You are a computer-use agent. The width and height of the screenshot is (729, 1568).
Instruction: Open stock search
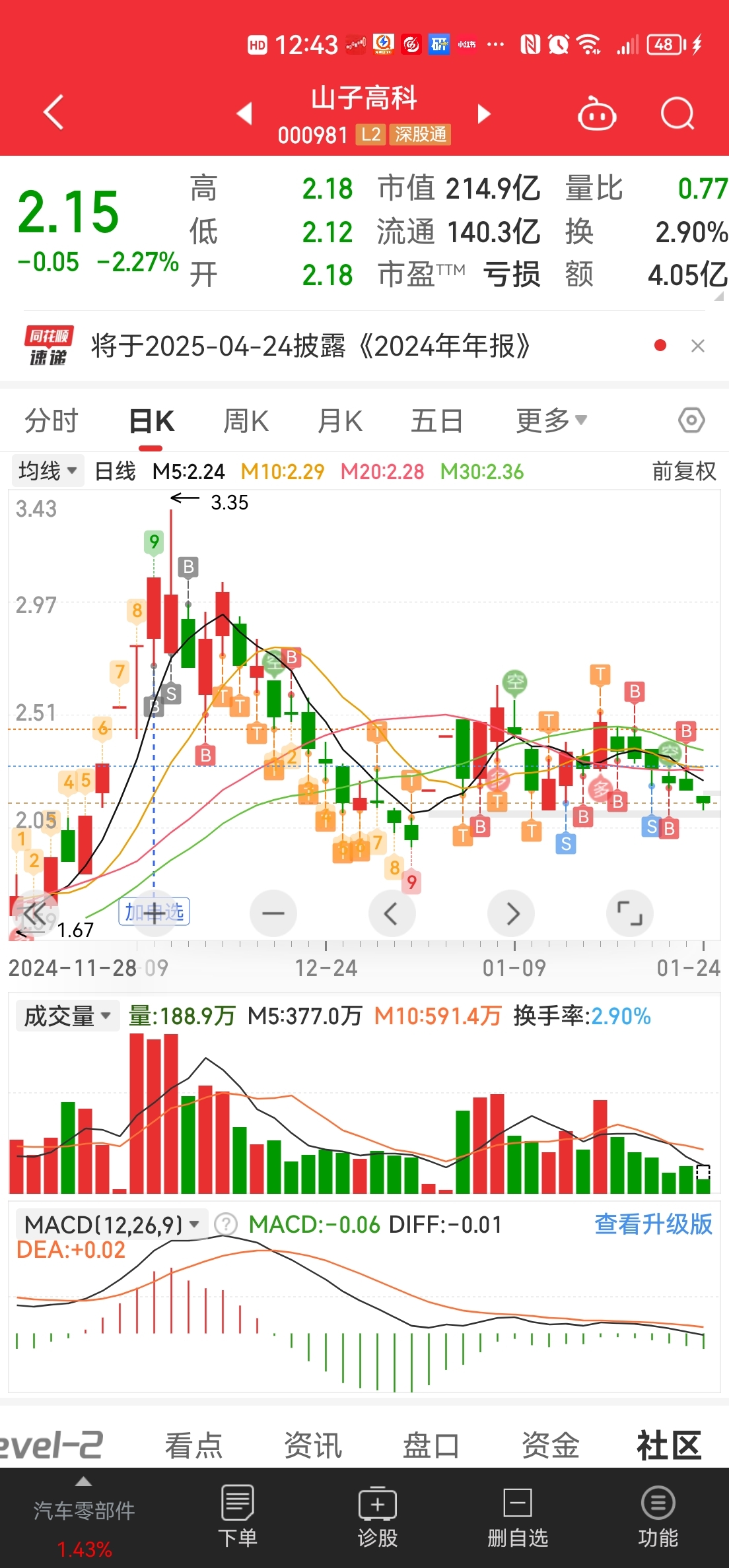coord(677,114)
